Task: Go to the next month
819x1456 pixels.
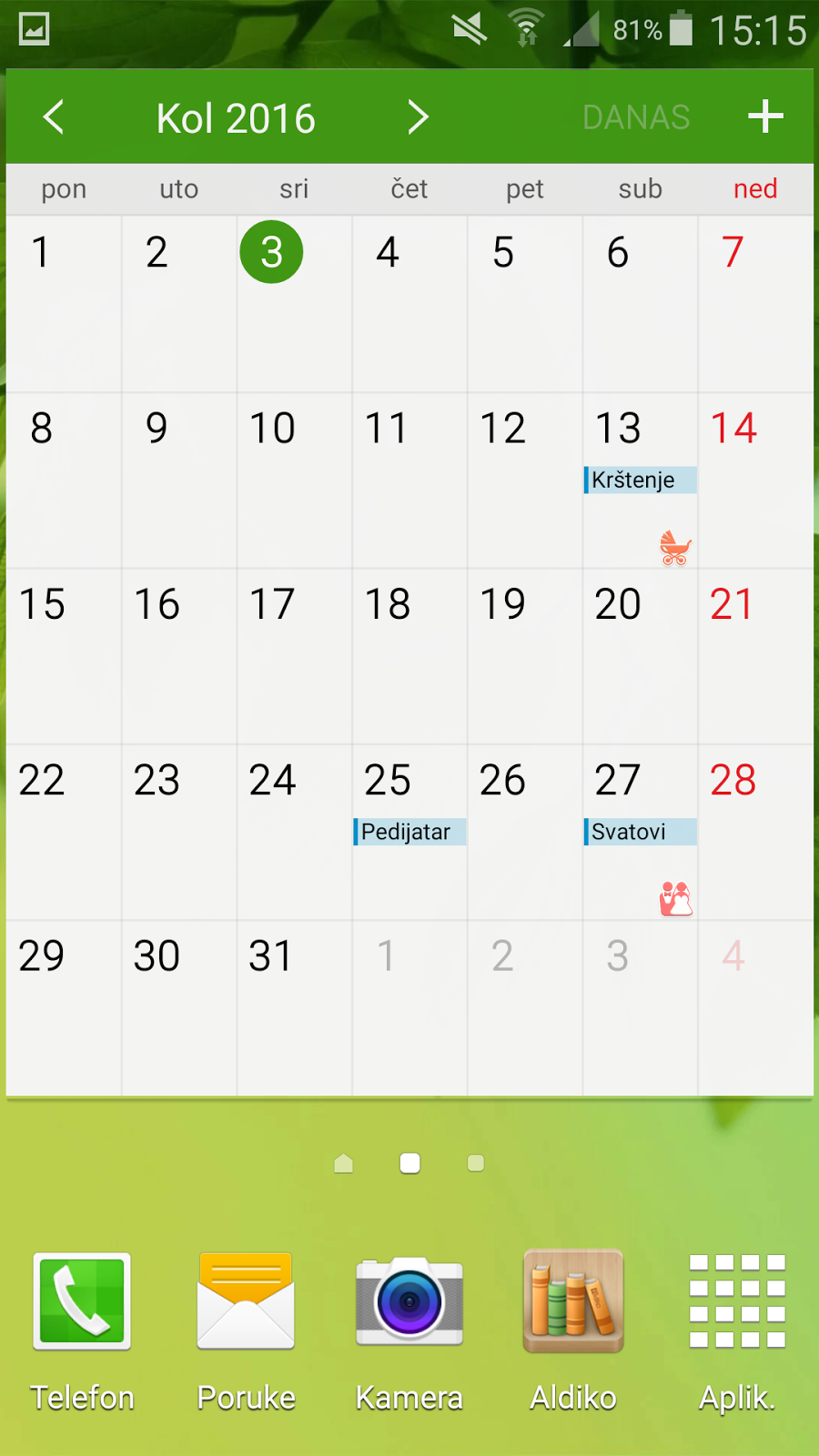Action: pyautogui.click(x=418, y=117)
